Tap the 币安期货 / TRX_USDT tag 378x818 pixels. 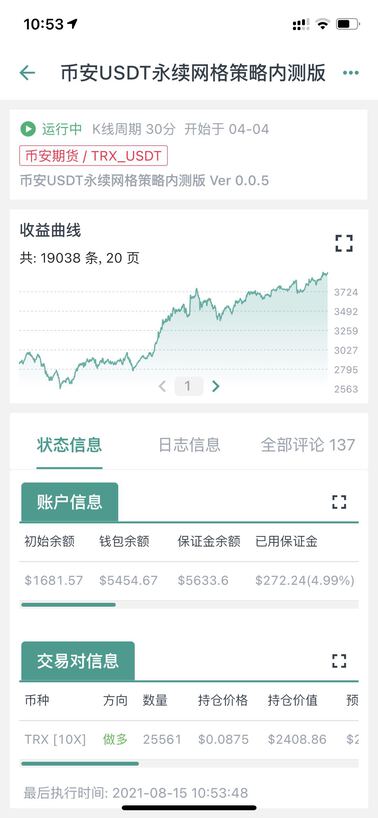coord(93,155)
